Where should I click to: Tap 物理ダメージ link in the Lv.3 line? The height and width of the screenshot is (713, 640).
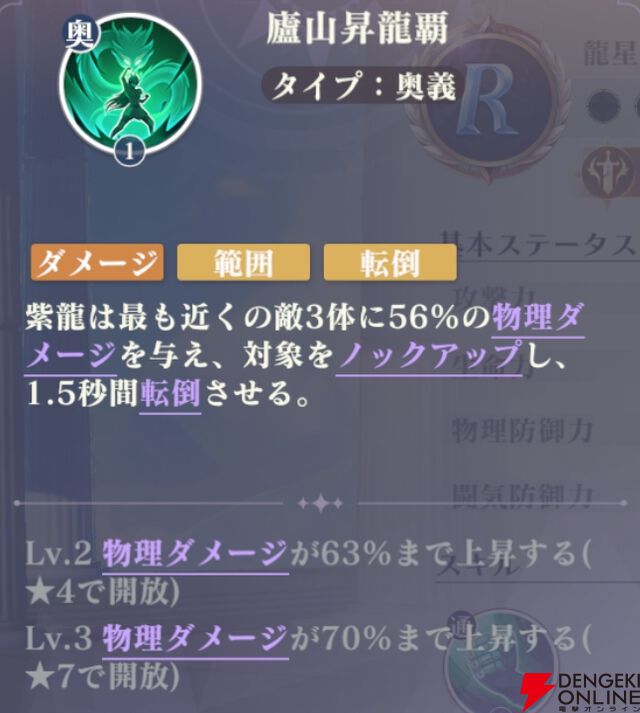tap(195, 636)
